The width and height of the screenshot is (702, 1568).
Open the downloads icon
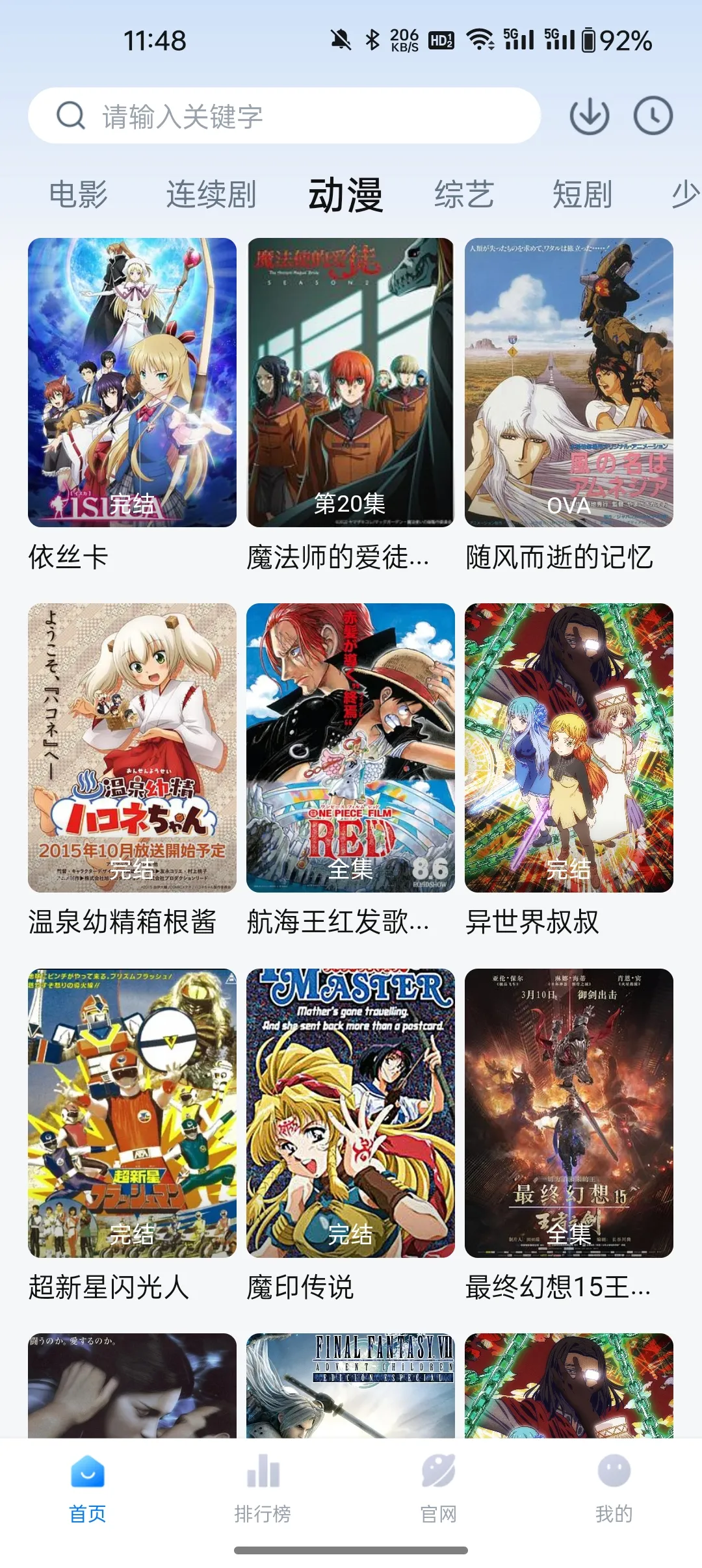[x=589, y=116]
